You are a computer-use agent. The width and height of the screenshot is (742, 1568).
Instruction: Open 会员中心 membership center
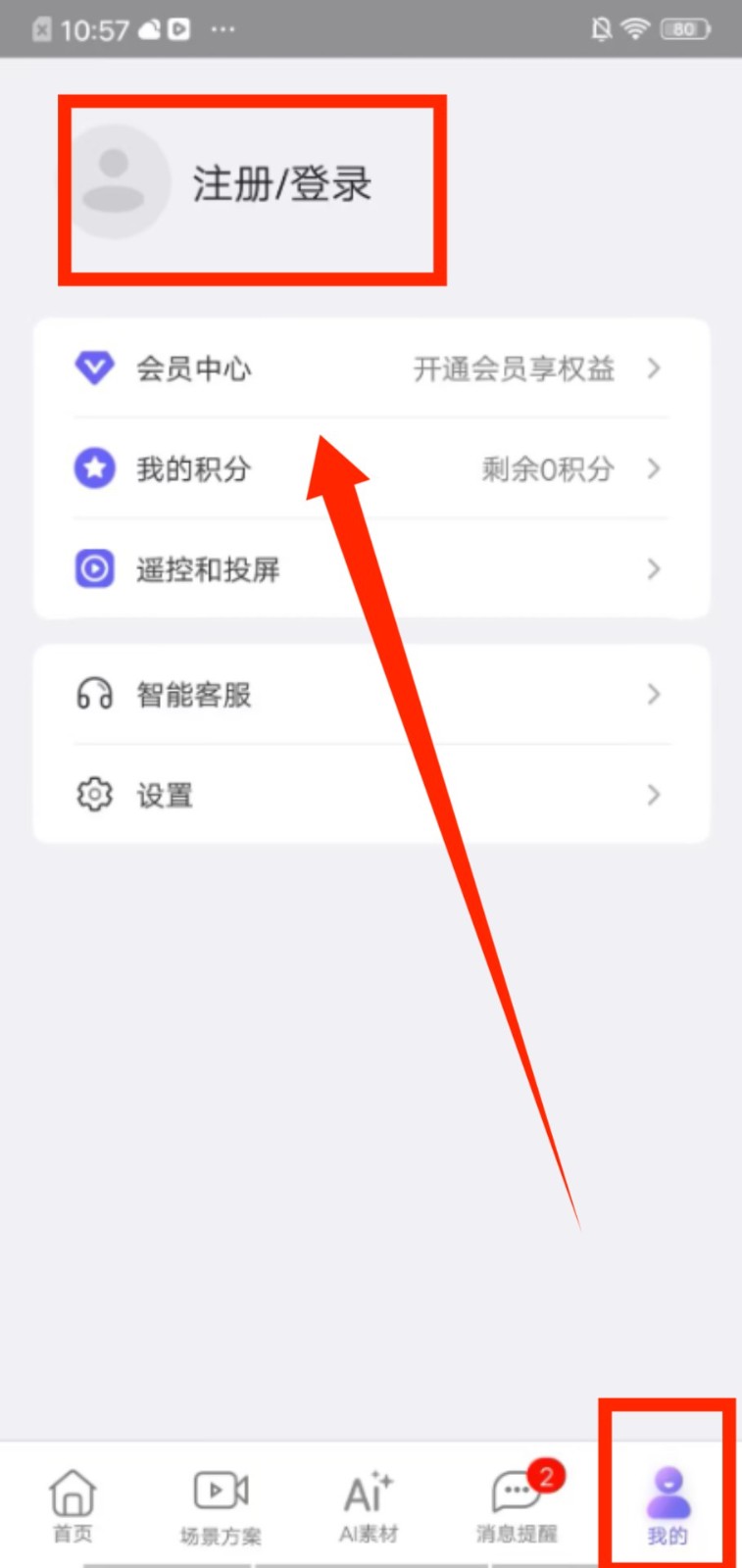click(x=371, y=369)
